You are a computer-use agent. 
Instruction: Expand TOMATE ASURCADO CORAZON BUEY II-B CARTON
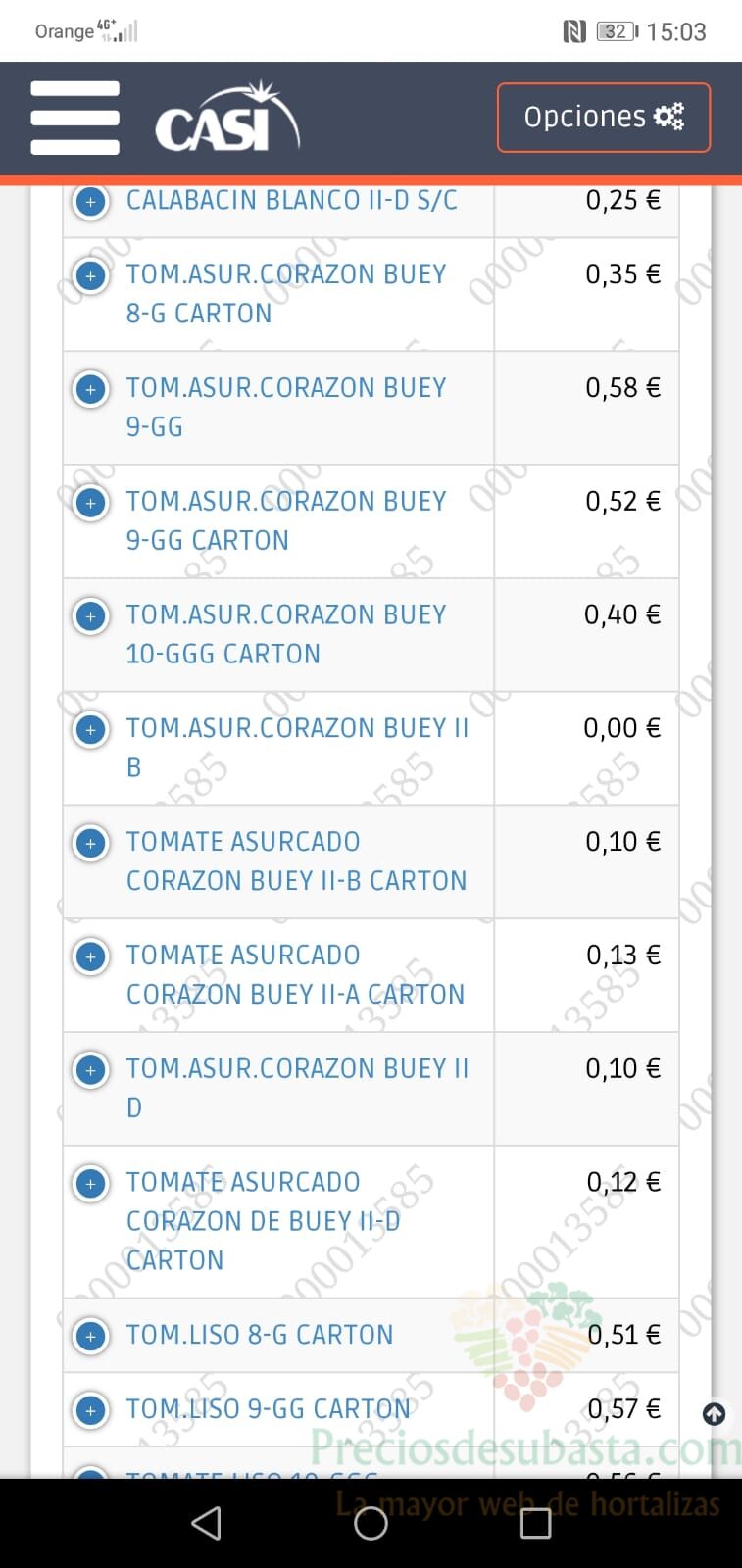(91, 843)
